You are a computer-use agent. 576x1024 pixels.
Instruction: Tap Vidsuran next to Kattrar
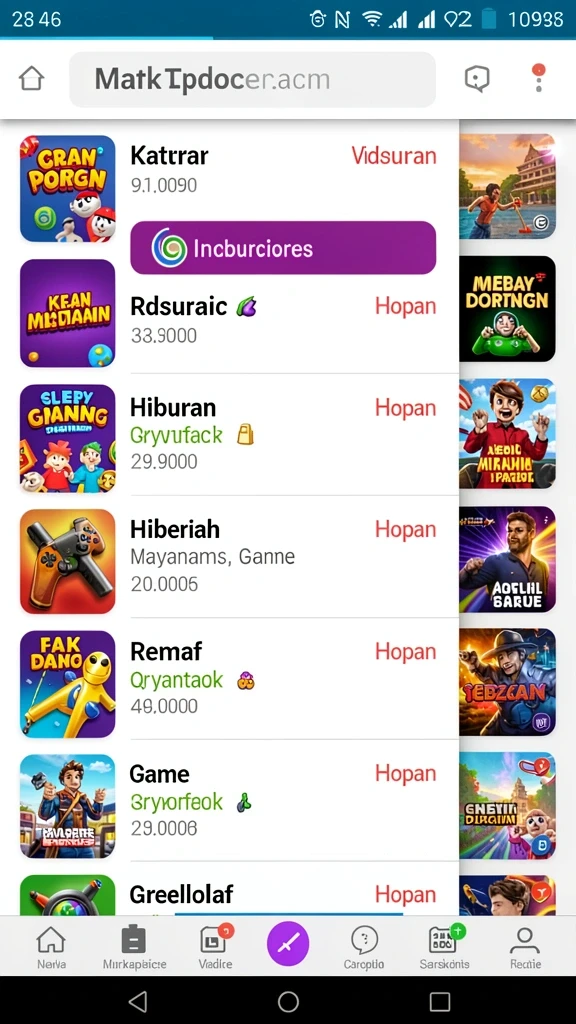tap(394, 155)
